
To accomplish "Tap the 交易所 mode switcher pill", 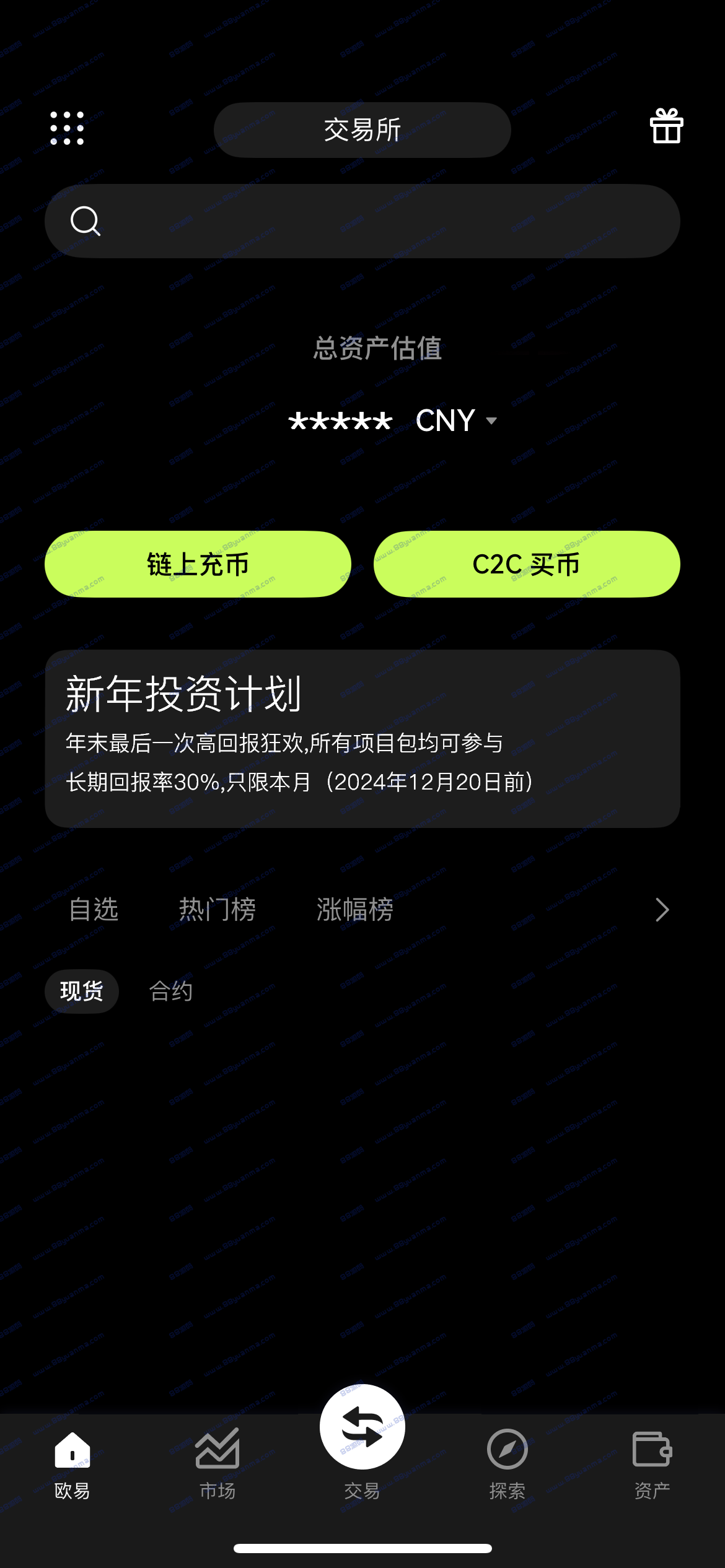I will pyautogui.click(x=362, y=130).
